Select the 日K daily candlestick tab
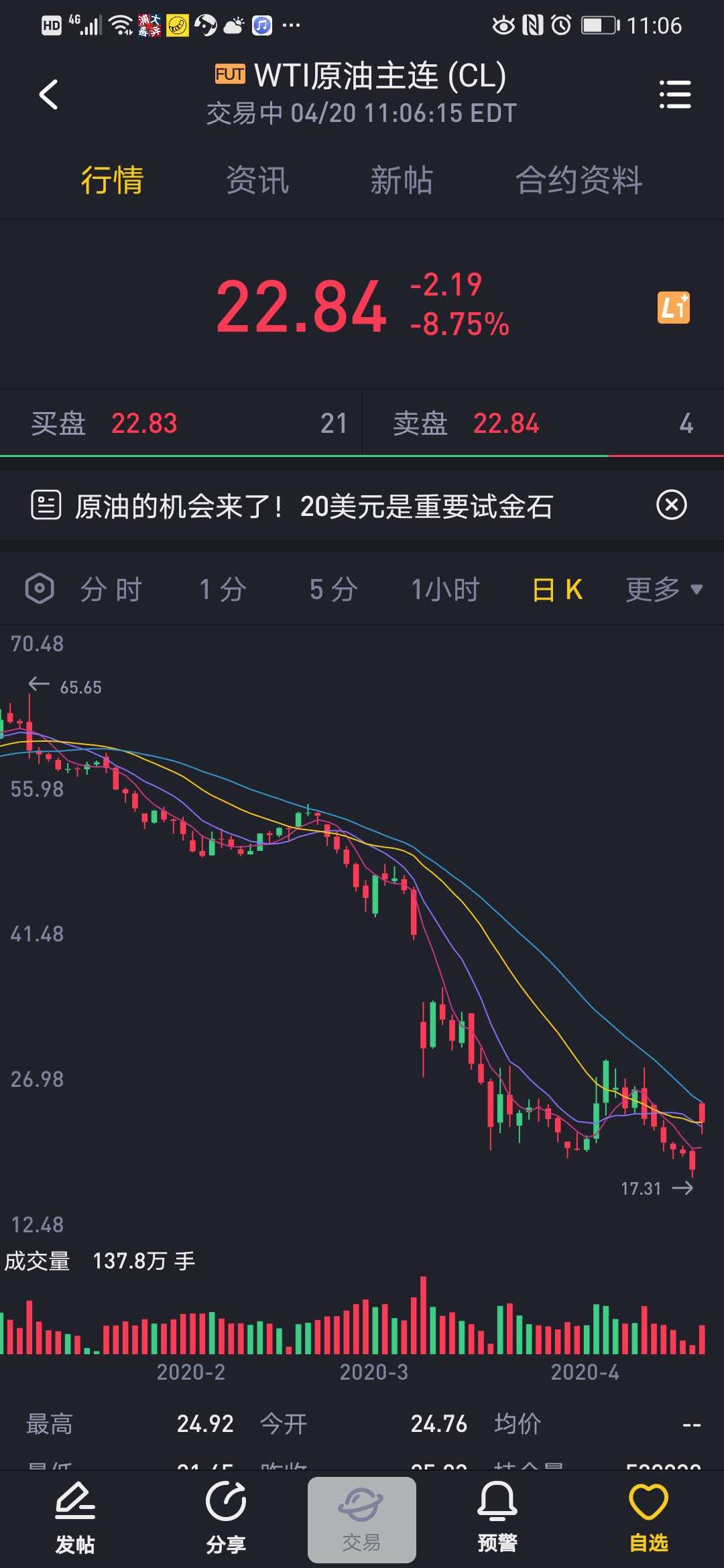This screenshot has height=1568, width=724. coord(557,590)
